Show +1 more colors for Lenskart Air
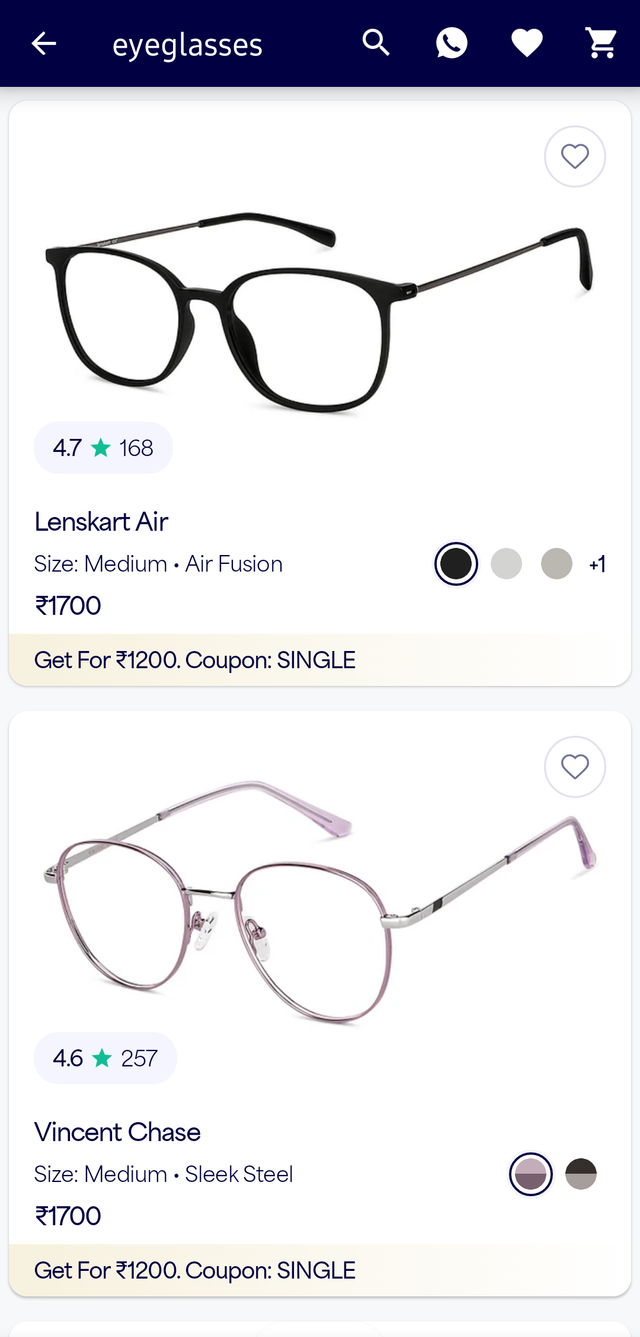This screenshot has width=640, height=1337. click(597, 565)
